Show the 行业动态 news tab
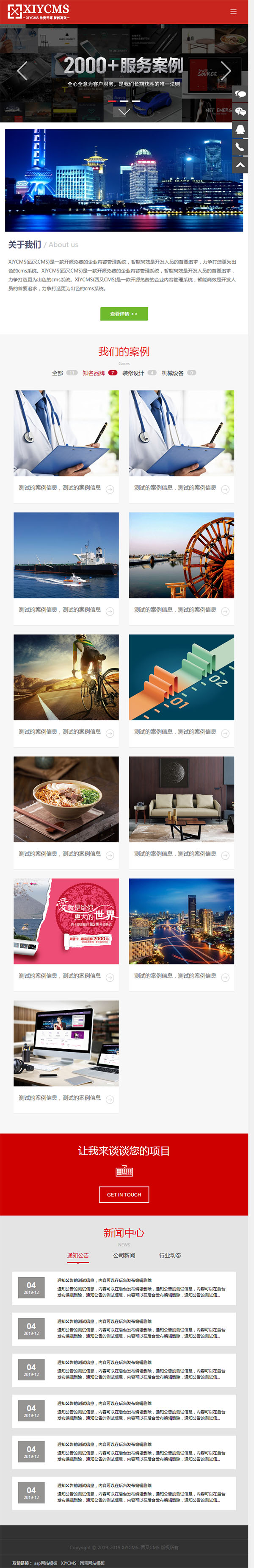This screenshot has height=1568, width=254. 170,1255
